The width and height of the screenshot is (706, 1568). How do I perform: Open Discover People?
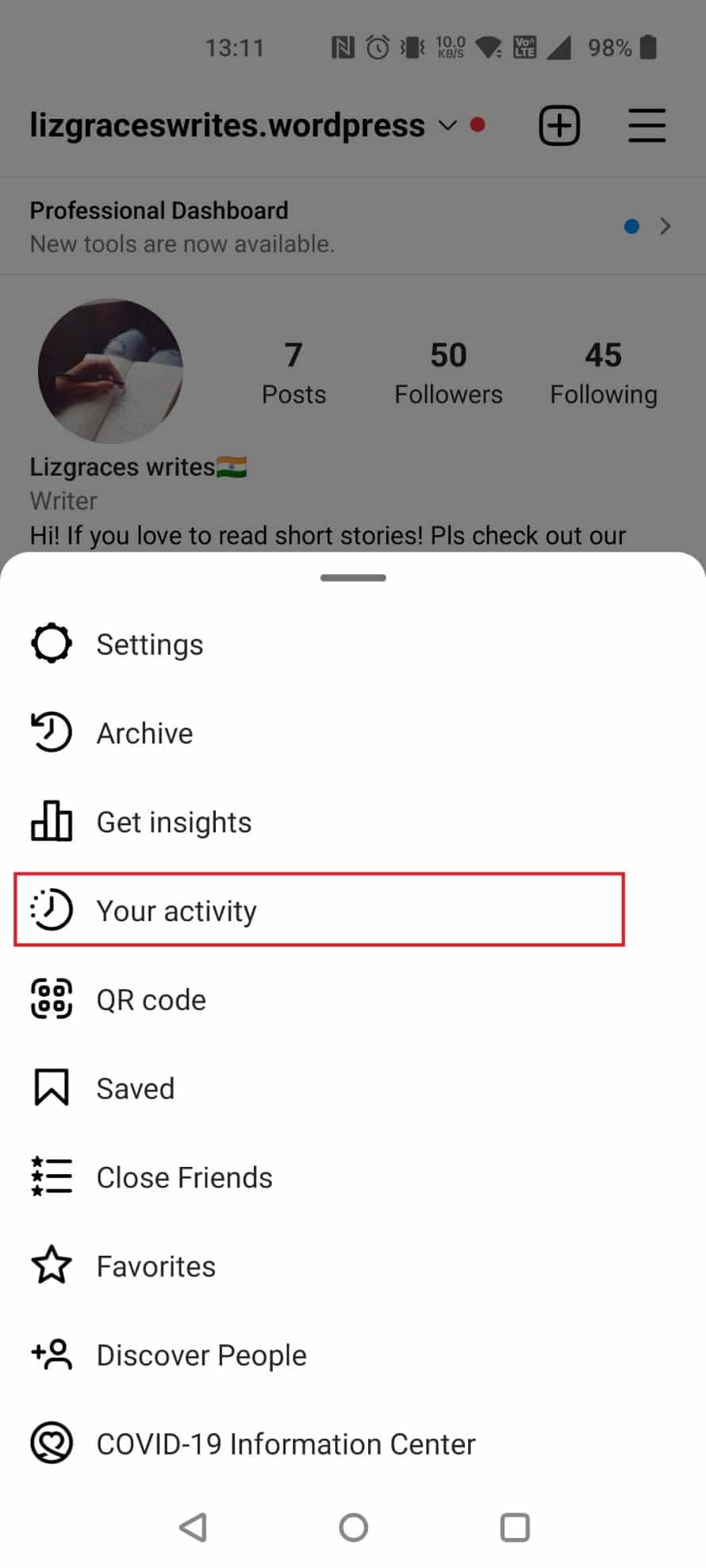tap(201, 1355)
